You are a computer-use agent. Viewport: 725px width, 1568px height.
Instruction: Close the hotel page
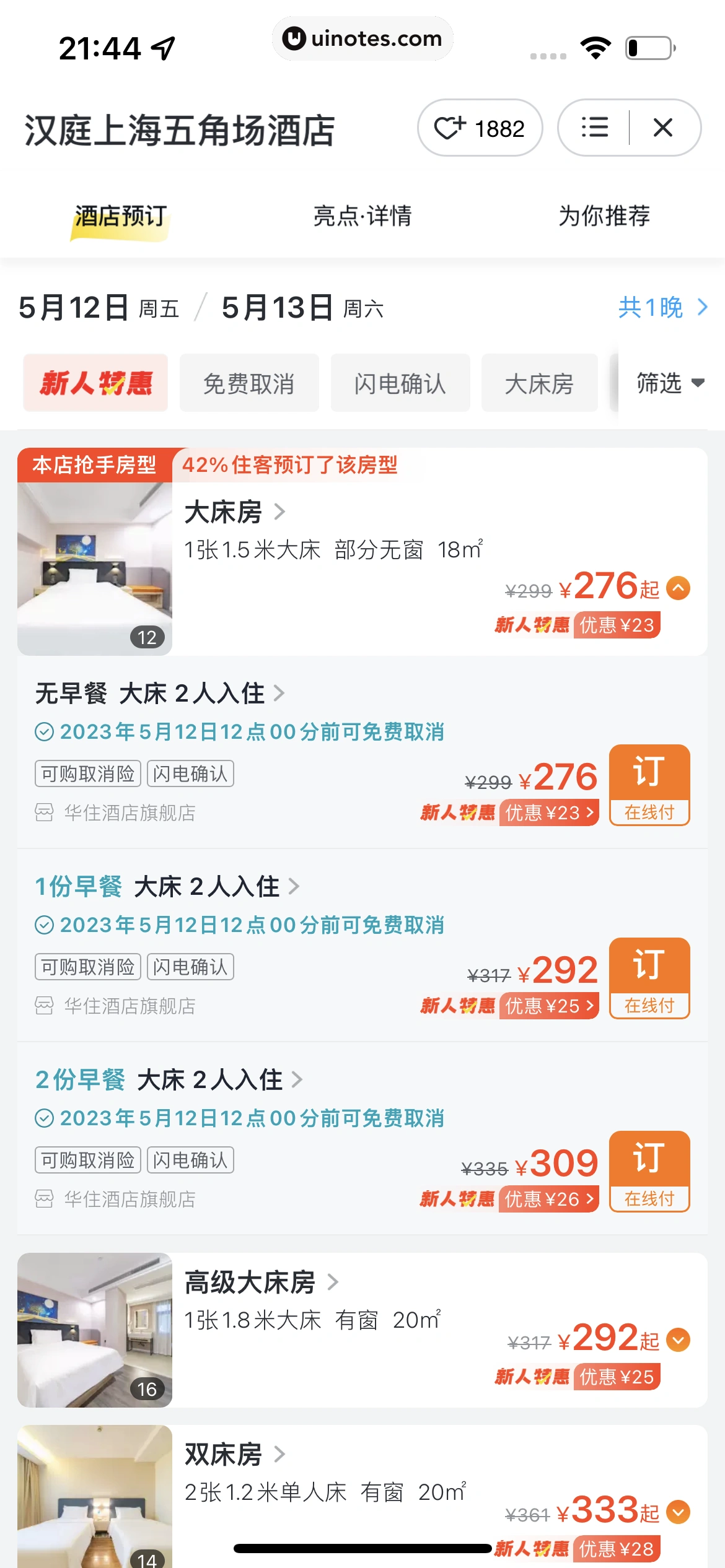click(x=663, y=128)
